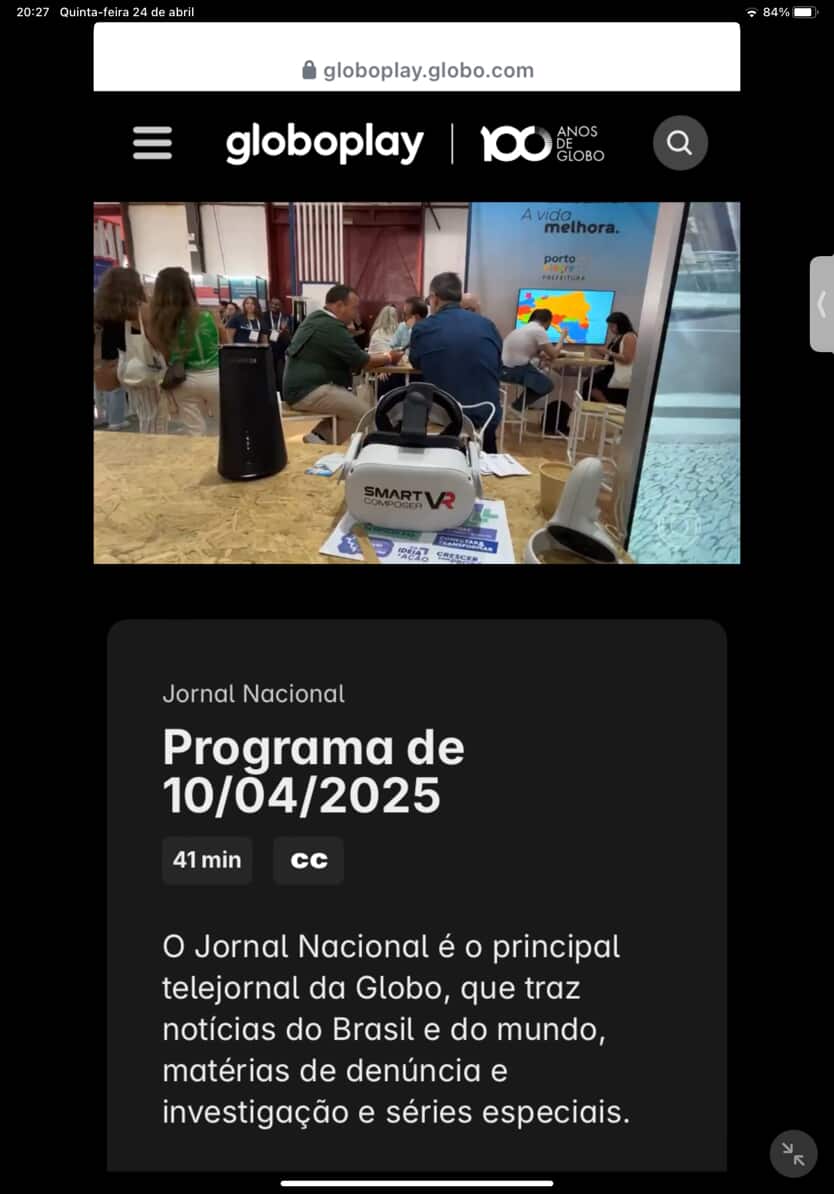Open the hamburger menu
This screenshot has height=1194, width=834.
(x=152, y=143)
